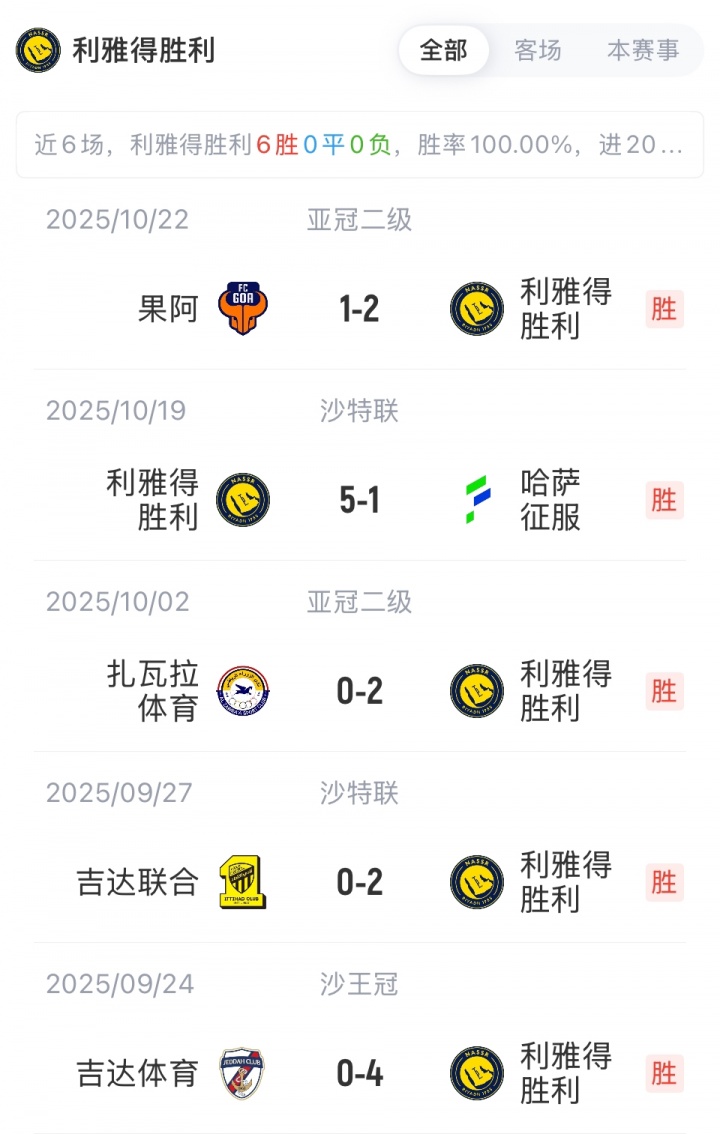Open the 吉达联合 0-2 match
The height and width of the screenshot is (1134, 720).
point(360,882)
